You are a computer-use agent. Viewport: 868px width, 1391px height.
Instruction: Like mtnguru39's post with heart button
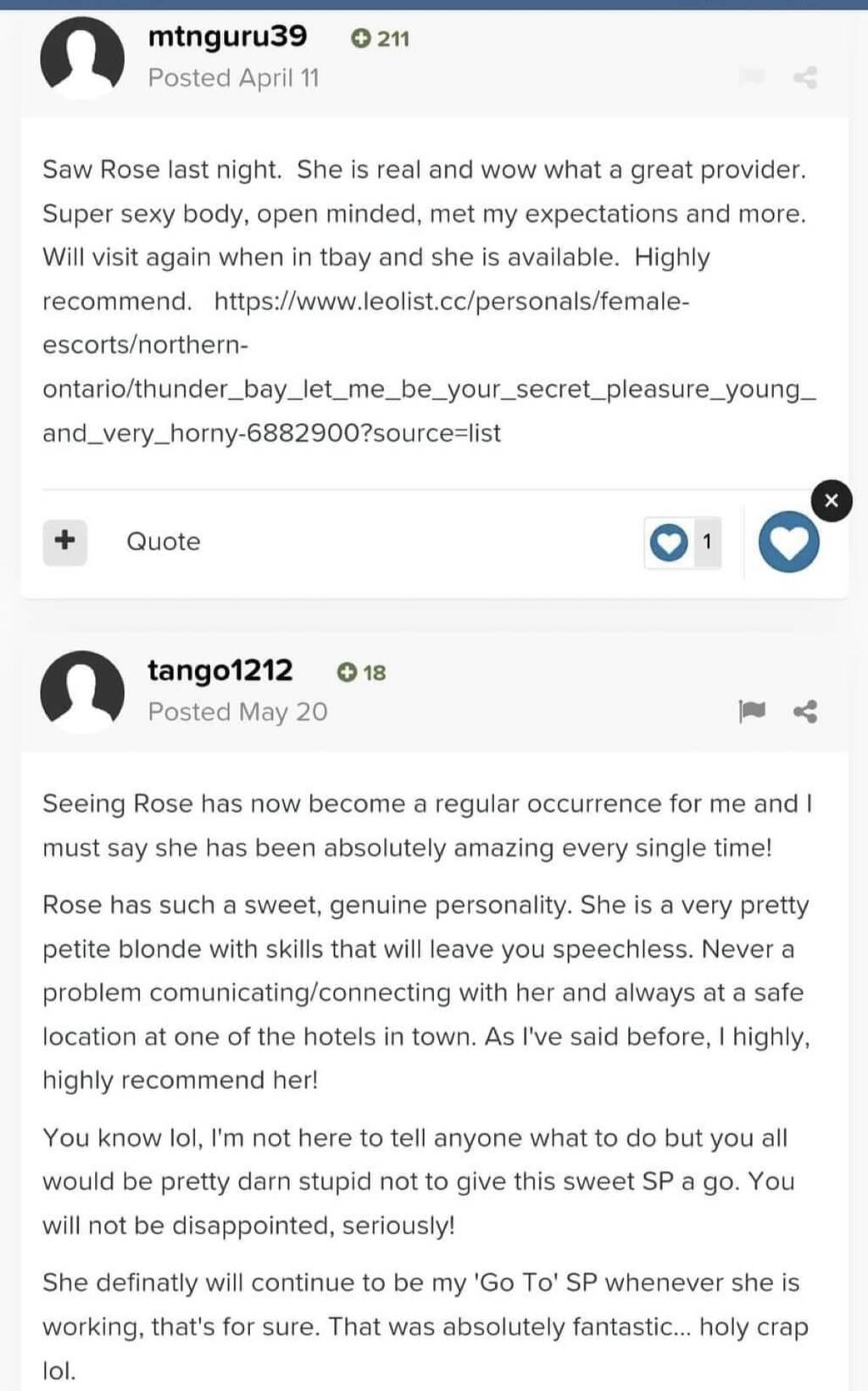pos(788,542)
